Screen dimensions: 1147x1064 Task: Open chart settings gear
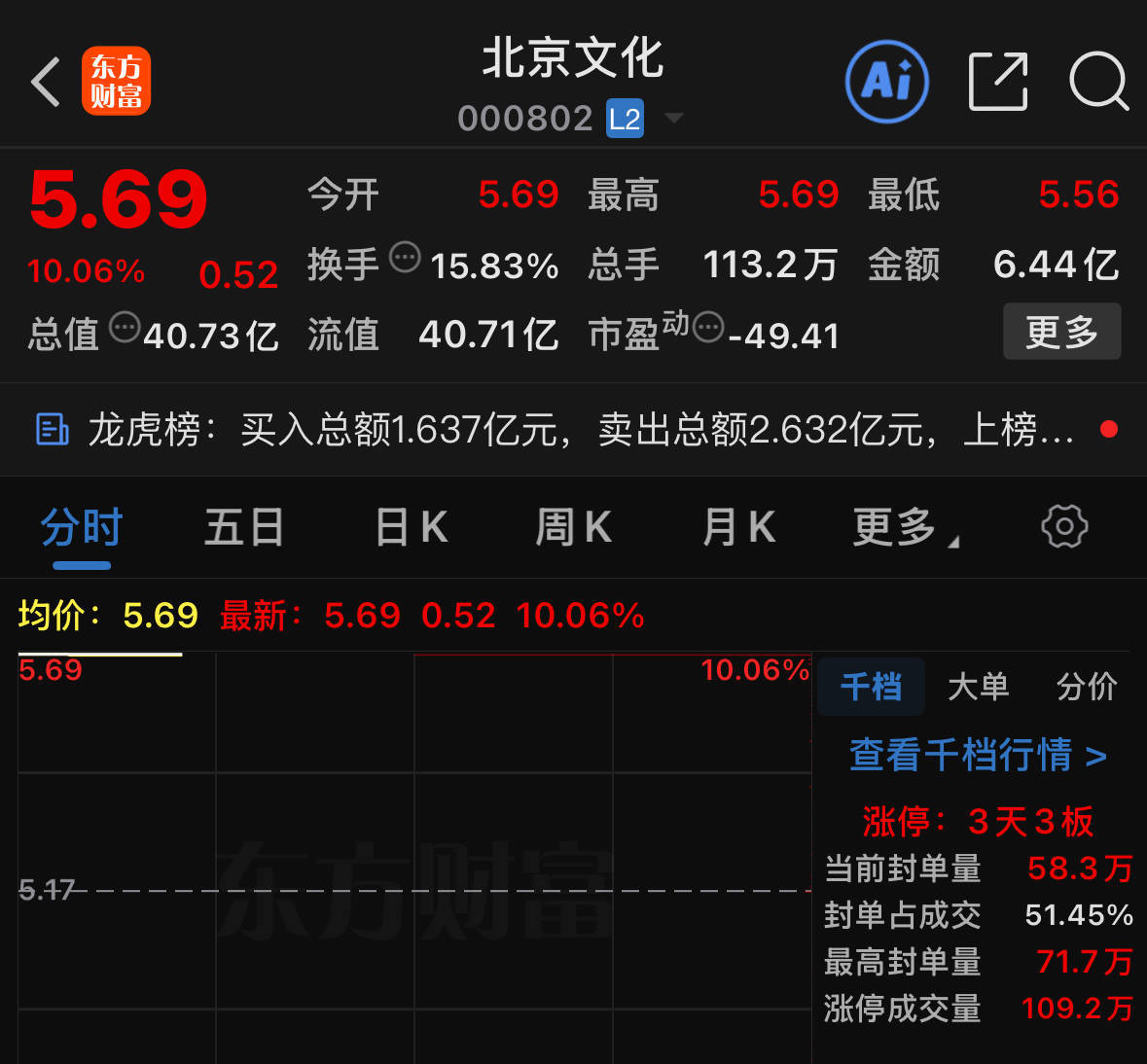coord(1064,526)
